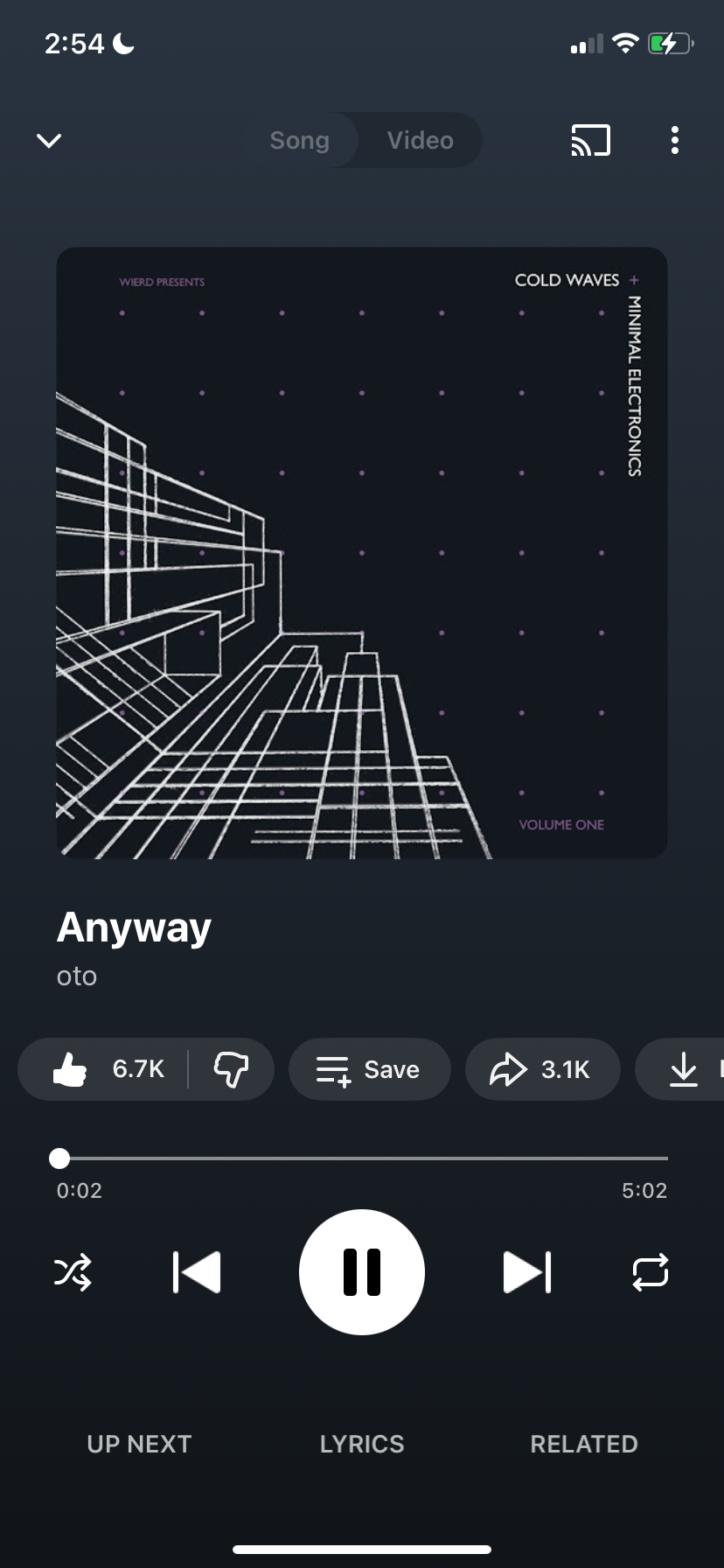724x1568 pixels.
Task: Skip to the previous track
Action: pyautogui.click(x=197, y=1272)
